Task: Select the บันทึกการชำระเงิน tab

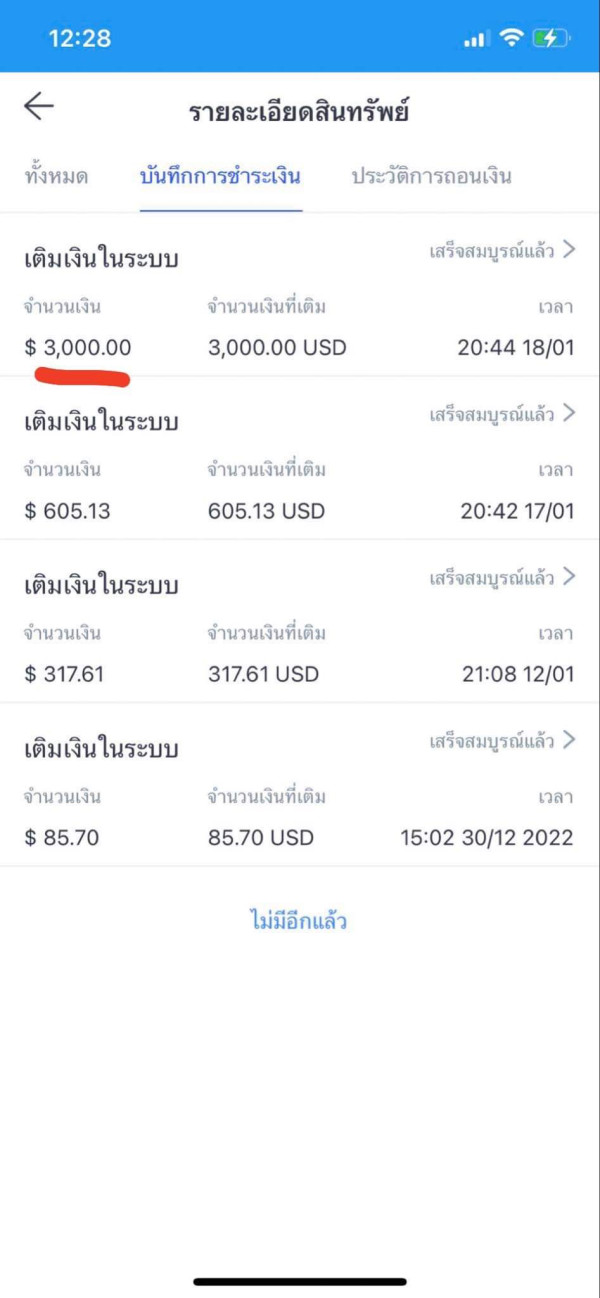Action: click(x=221, y=177)
